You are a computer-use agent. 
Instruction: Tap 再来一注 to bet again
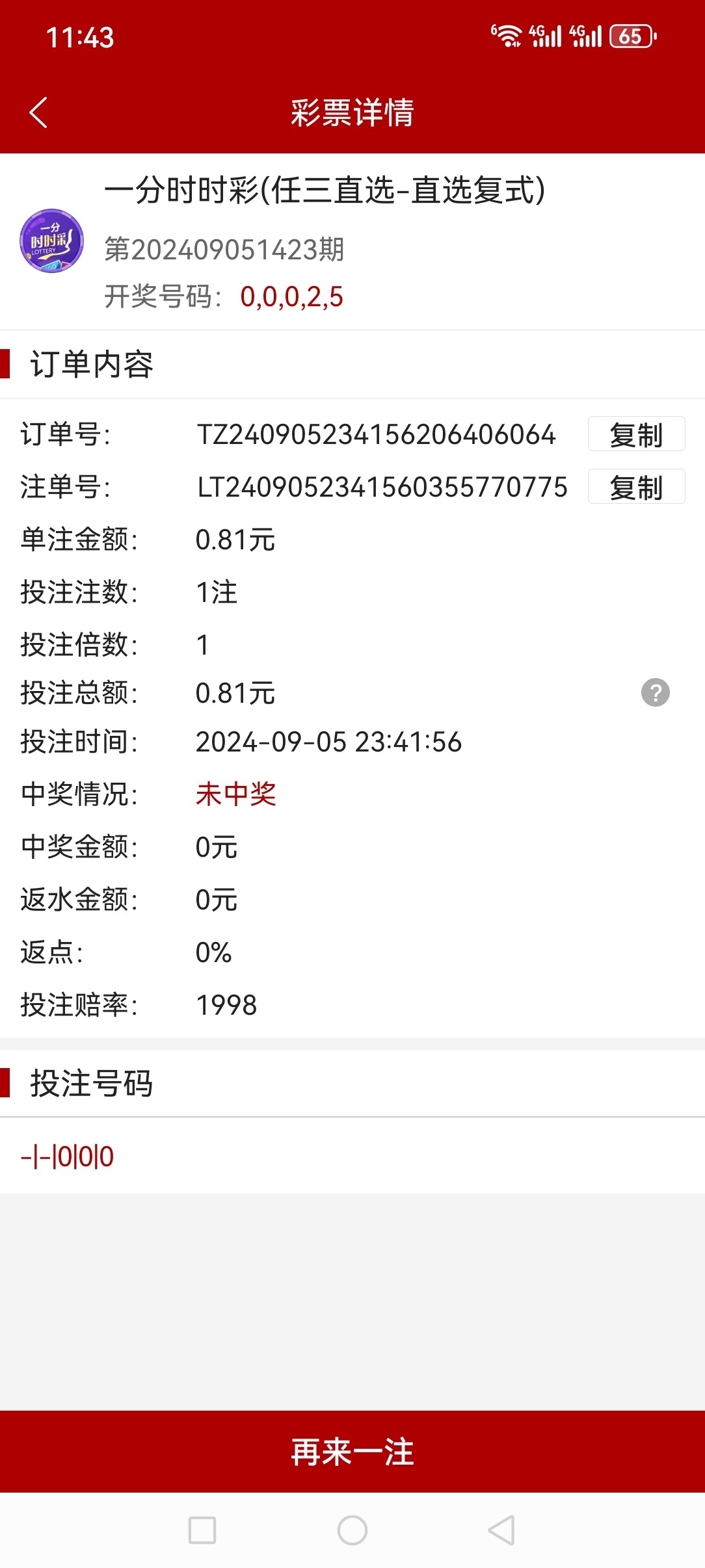click(352, 1451)
